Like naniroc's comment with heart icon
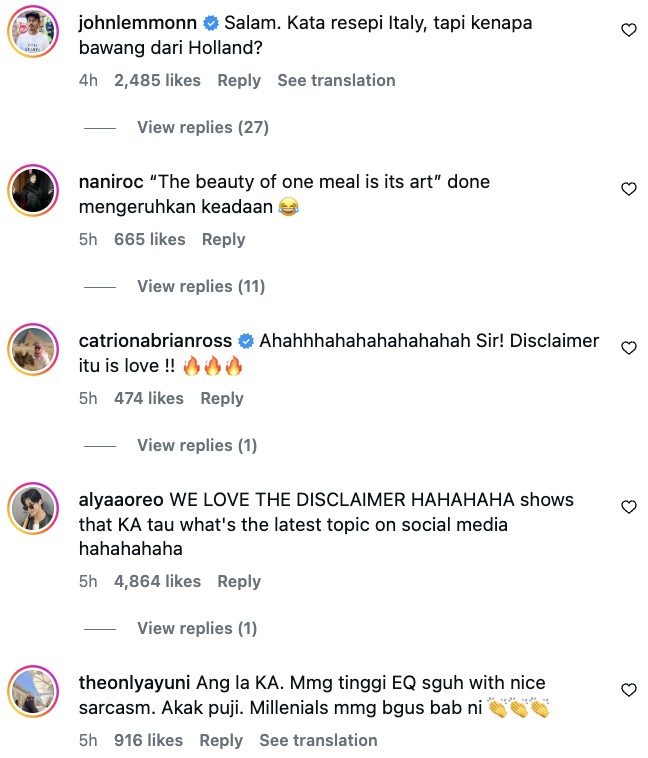 click(x=629, y=189)
